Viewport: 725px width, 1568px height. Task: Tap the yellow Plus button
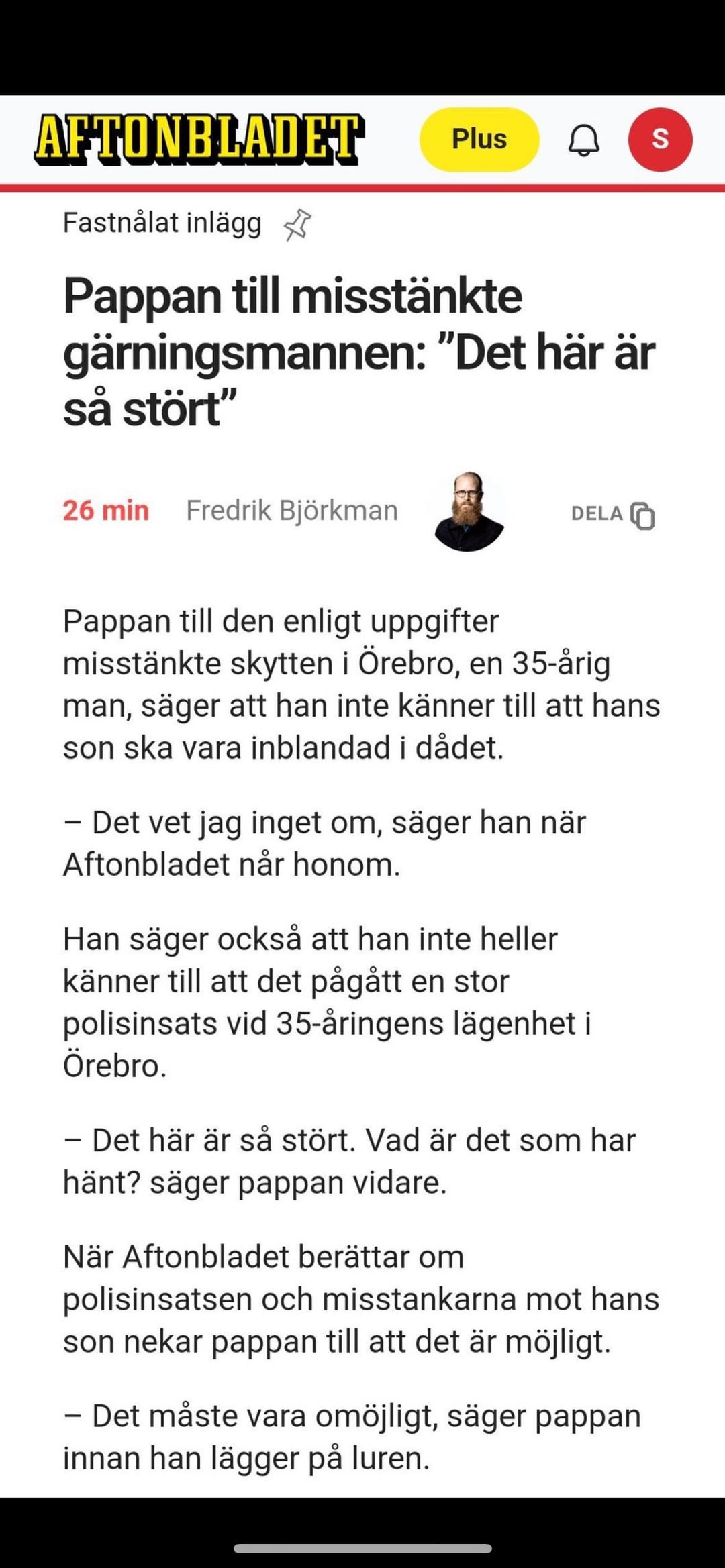[479, 139]
